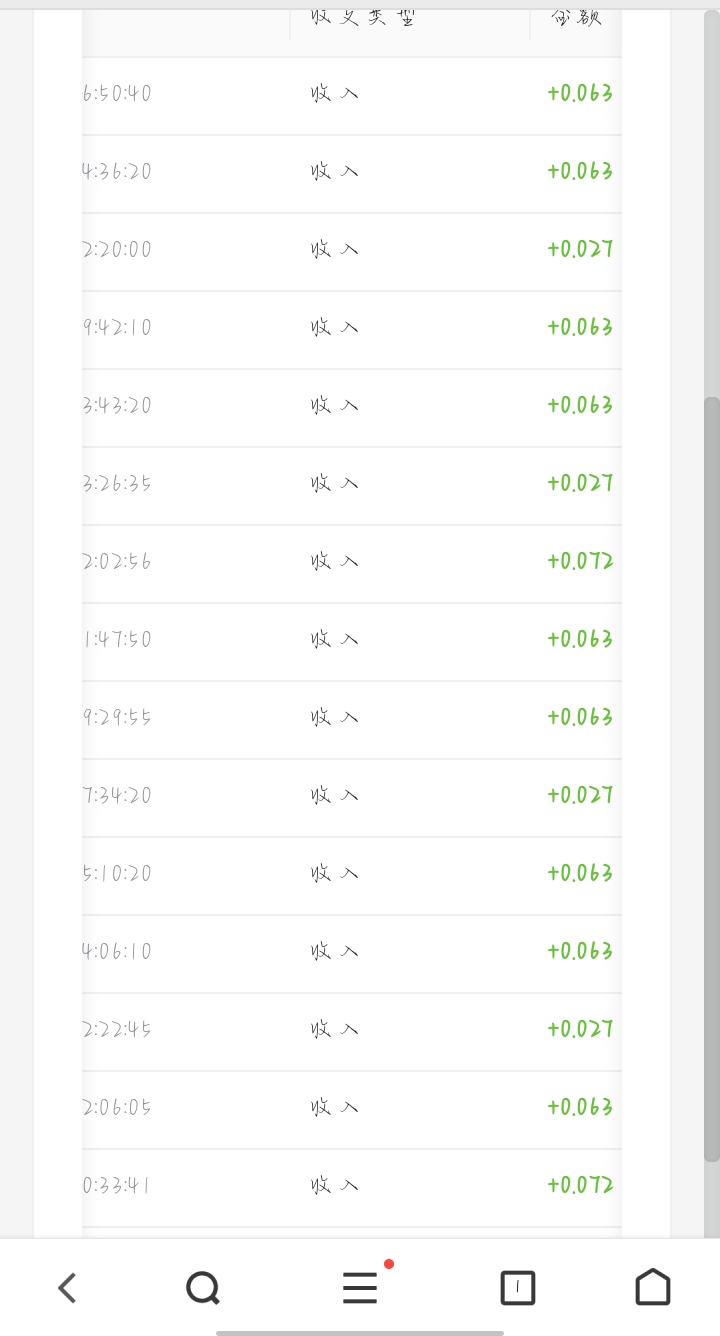The width and height of the screenshot is (720, 1336).
Task: Tap the page scrollbar thumb
Action: pyautogui.click(x=711, y=779)
